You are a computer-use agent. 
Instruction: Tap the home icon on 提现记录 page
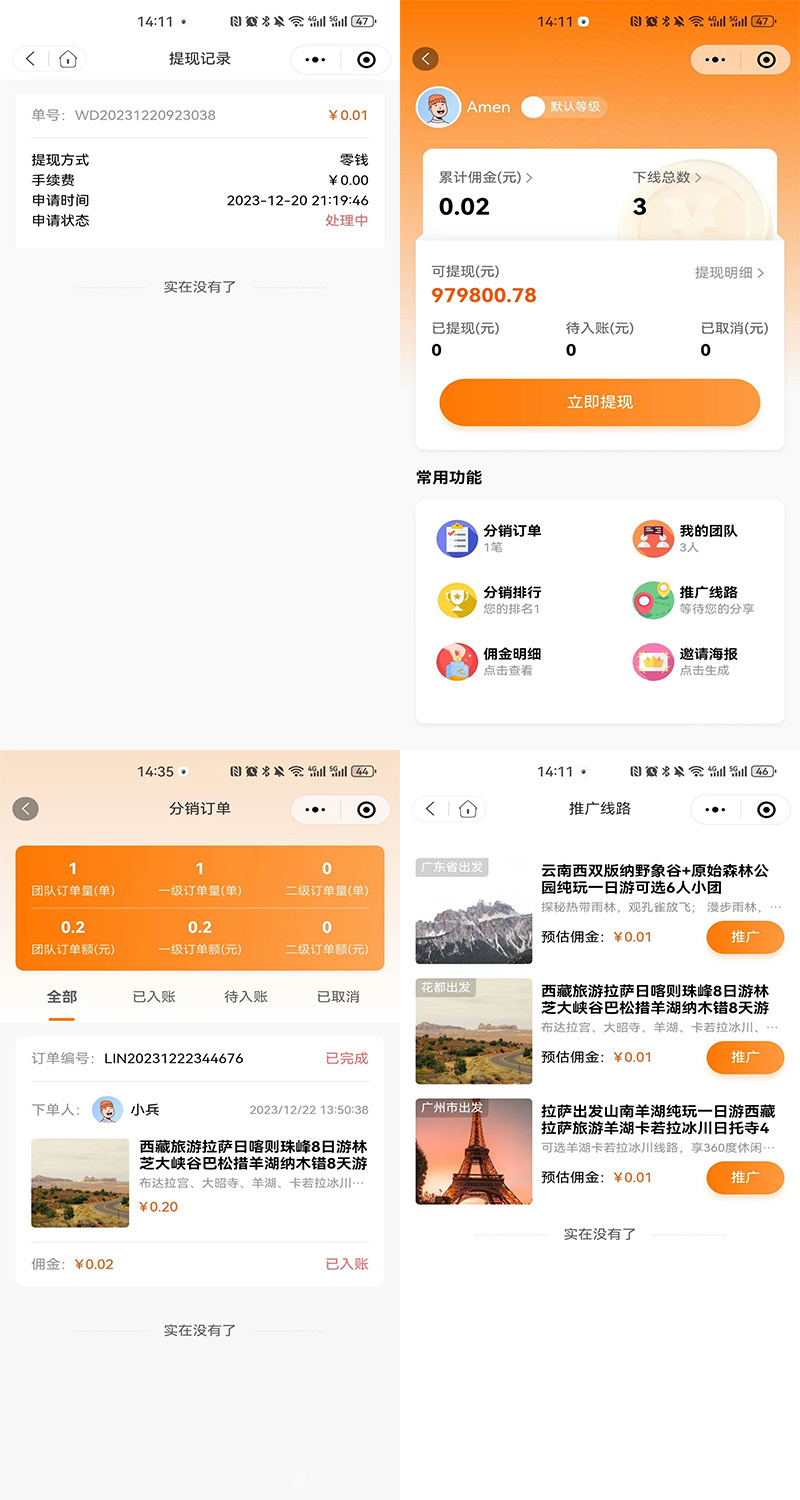pyautogui.click(x=67, y=60)
